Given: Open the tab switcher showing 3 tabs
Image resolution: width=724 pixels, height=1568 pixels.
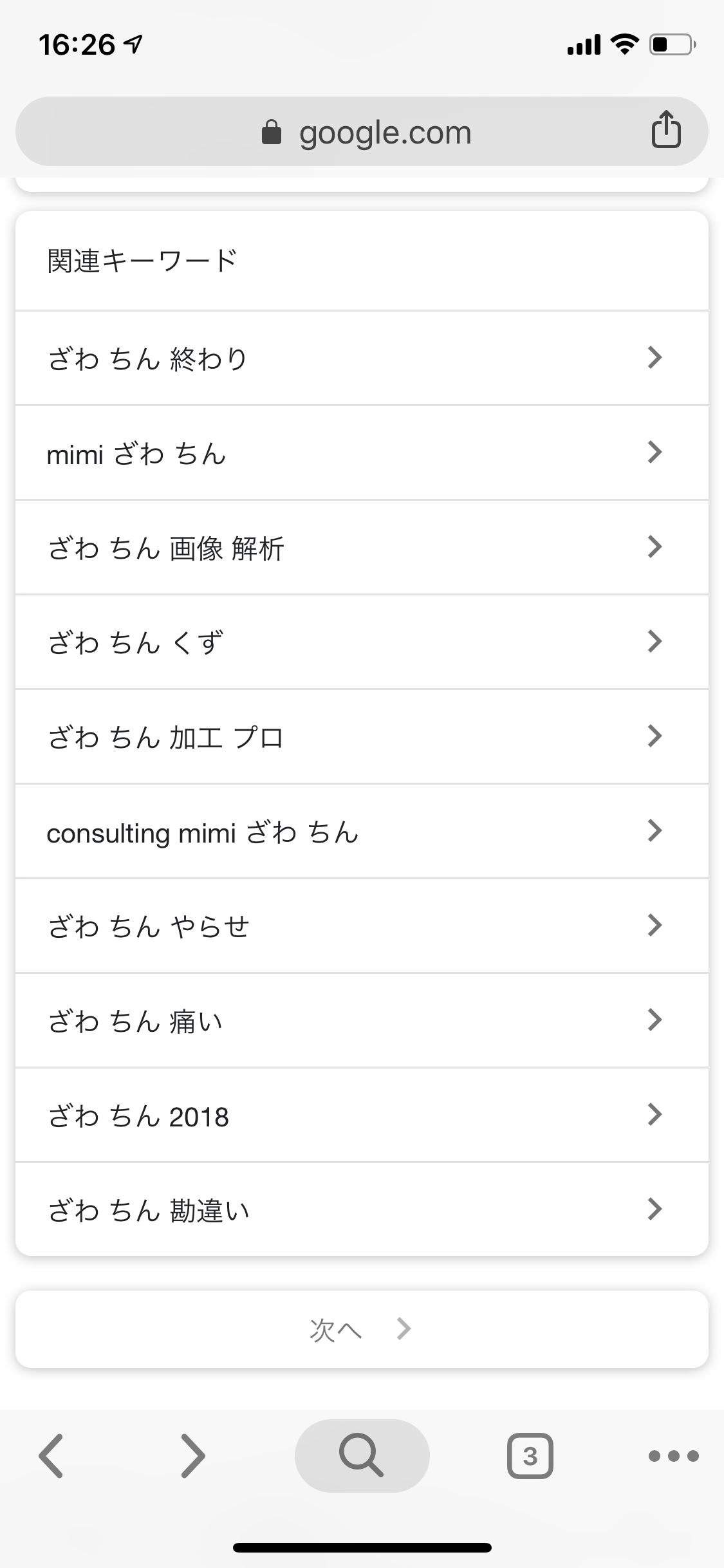Looking at the screenshot, I should [530, 1456].
